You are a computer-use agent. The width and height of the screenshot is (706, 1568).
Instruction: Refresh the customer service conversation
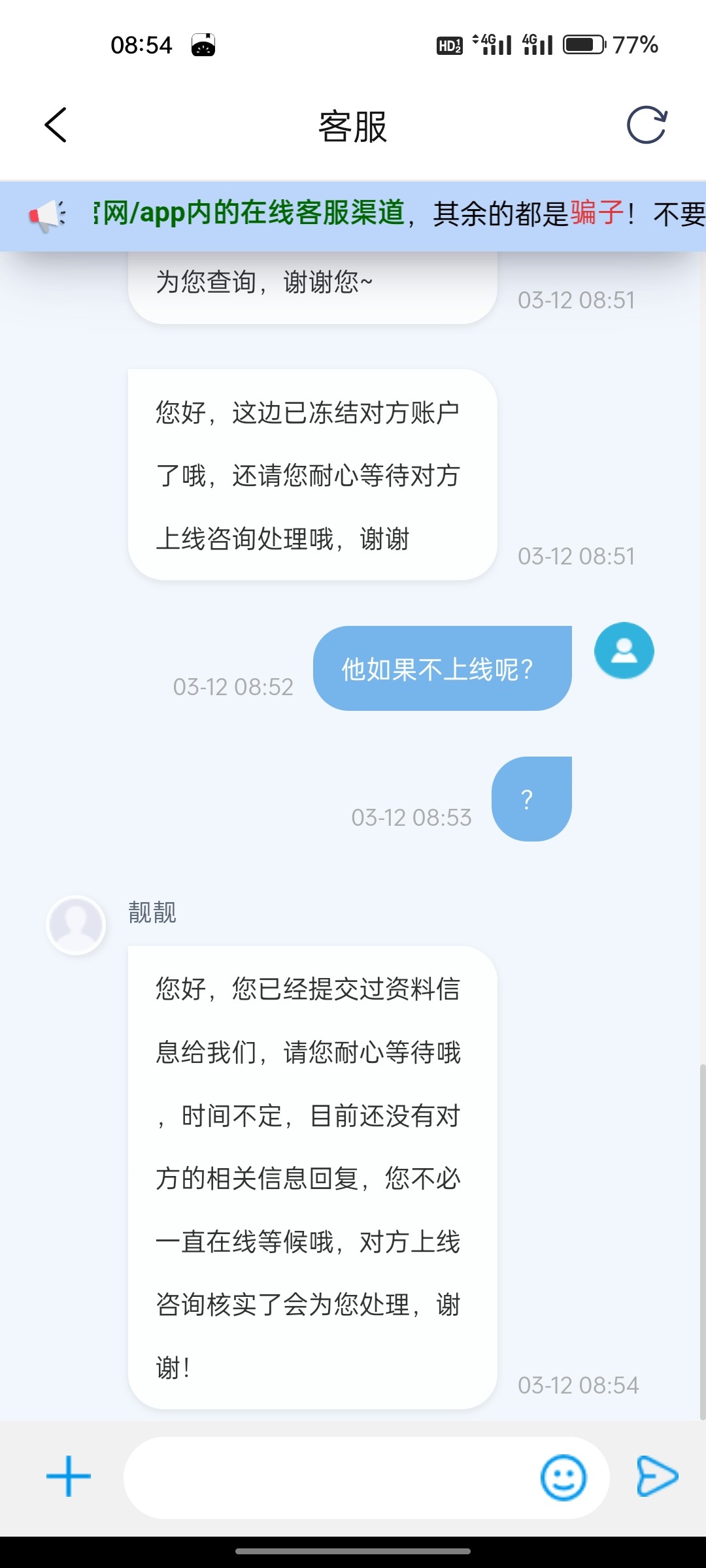pyautogui.click(x=646, y=125)
